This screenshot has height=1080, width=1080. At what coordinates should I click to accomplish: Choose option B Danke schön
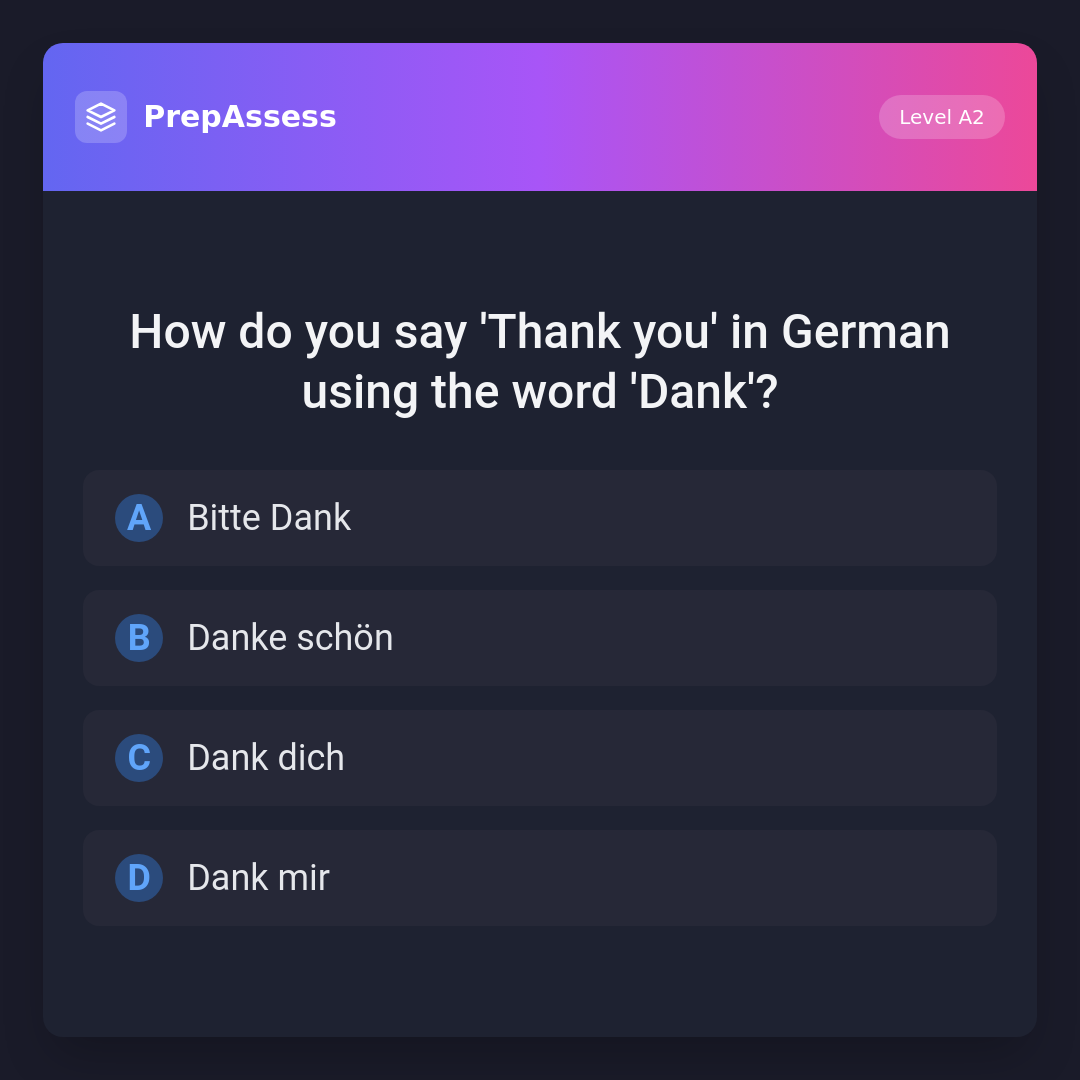pos(539,638)
